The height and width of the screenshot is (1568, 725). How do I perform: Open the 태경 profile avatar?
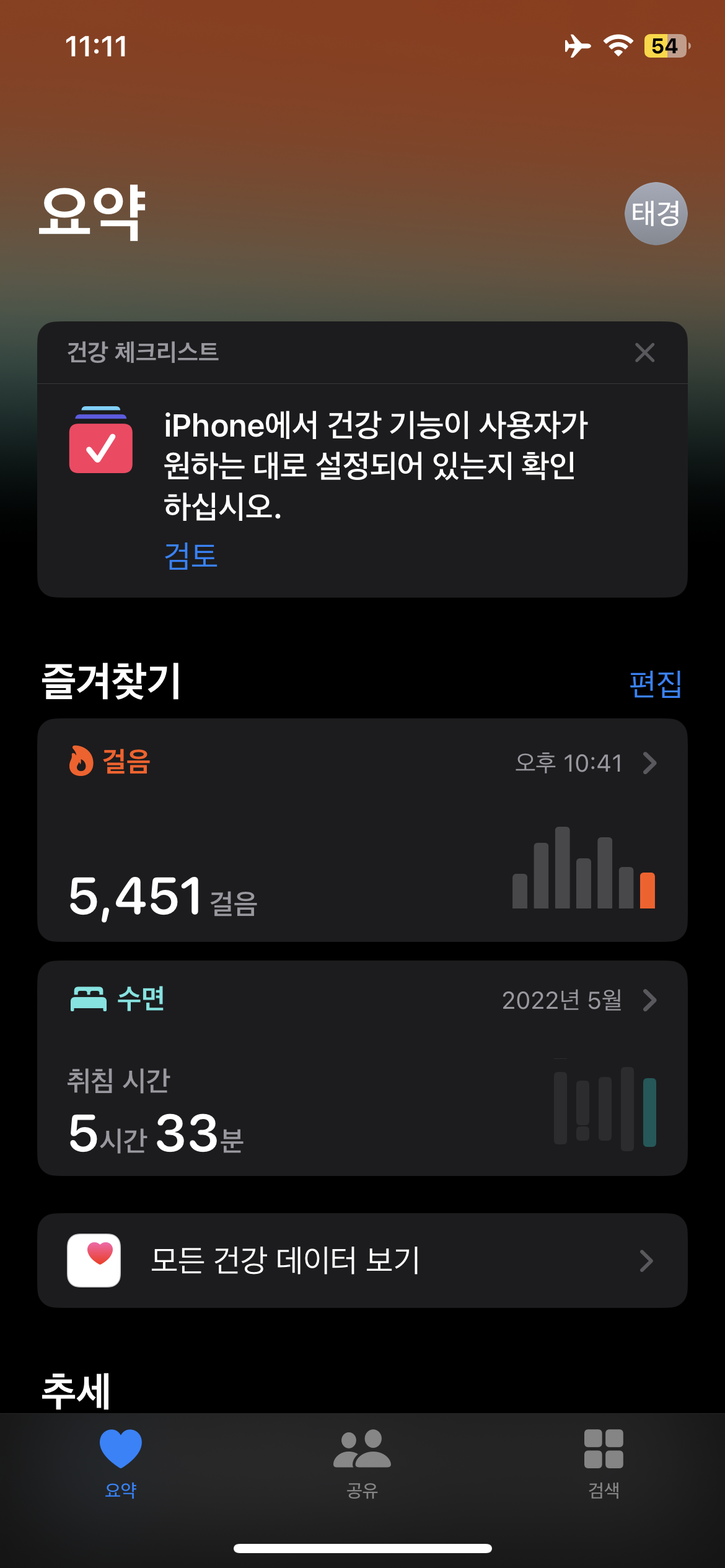tap(656, 214)
